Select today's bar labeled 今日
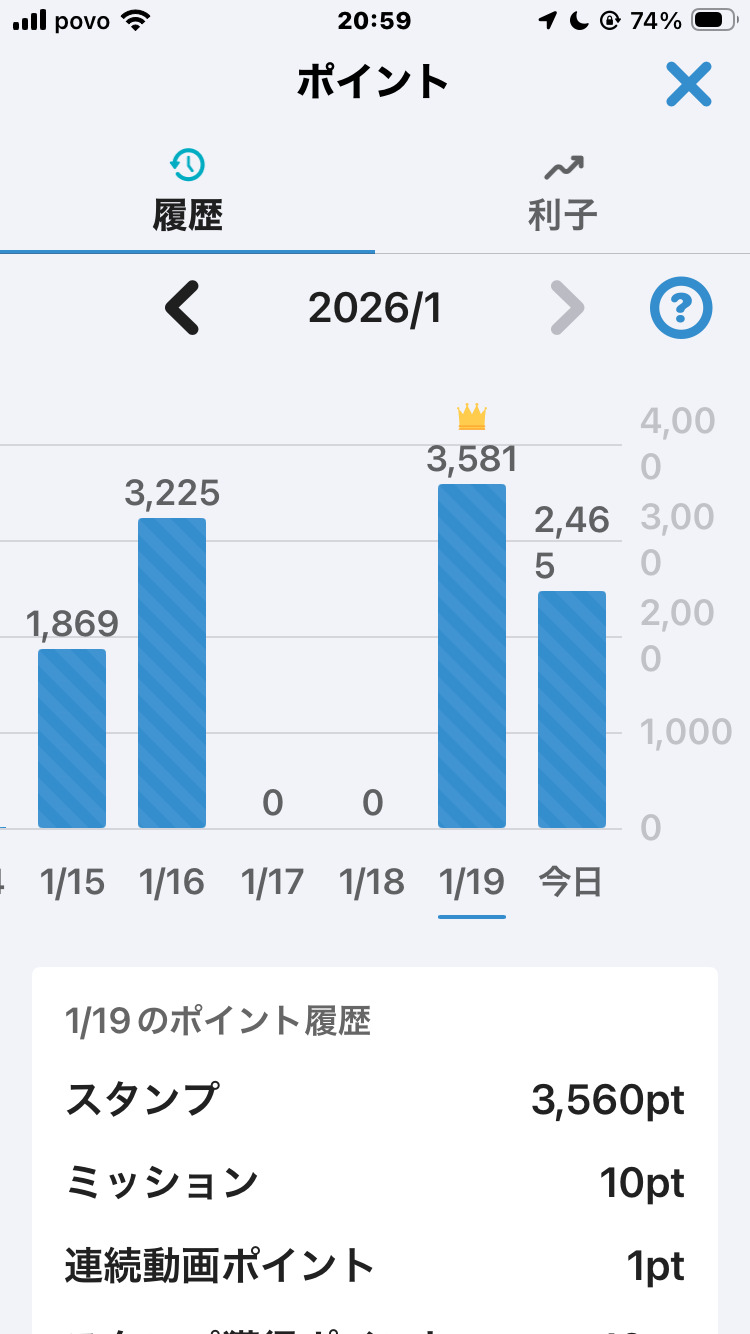This screenshot has height=1334, width=750. pyautogui.click(x=572, y=709)
